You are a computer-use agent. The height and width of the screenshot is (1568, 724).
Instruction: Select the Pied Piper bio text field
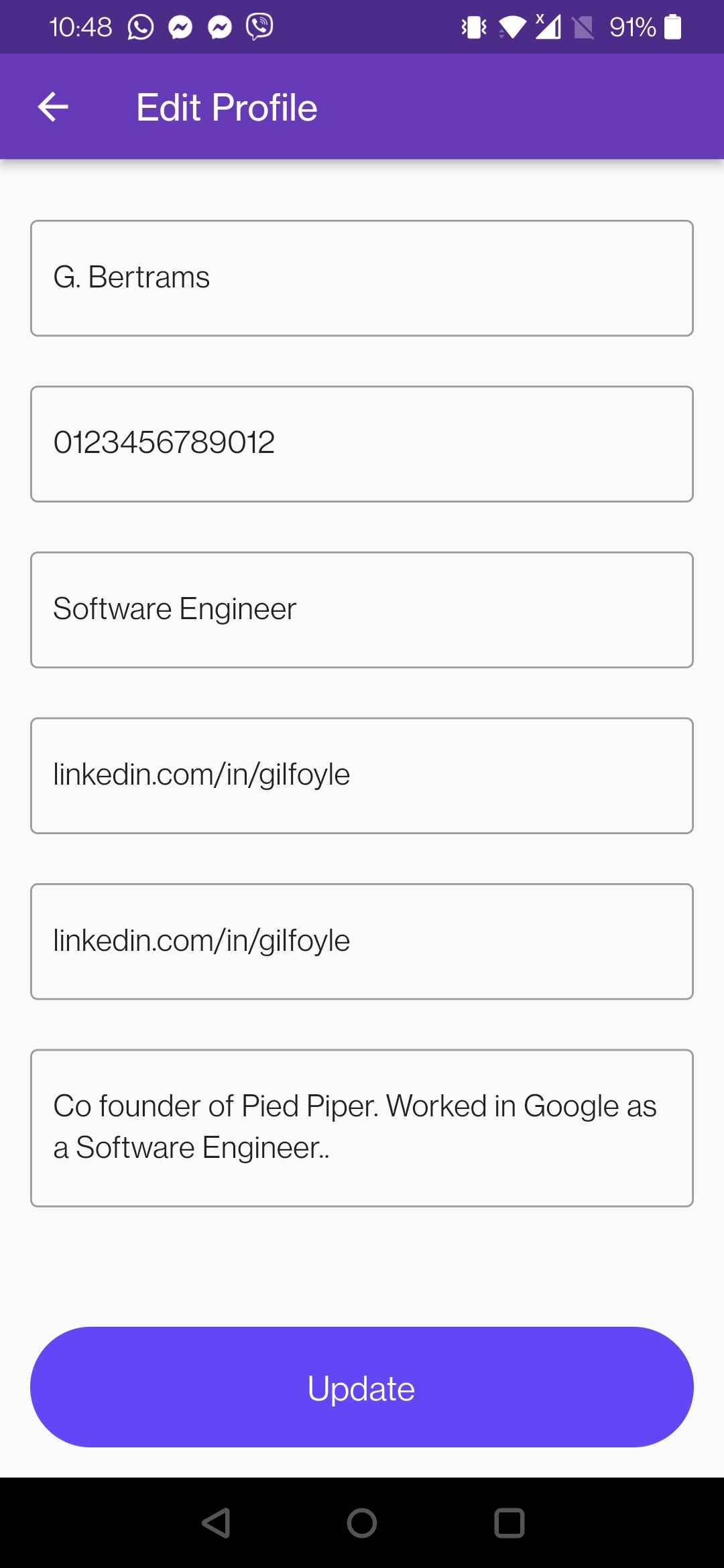pyautogui.click(x=362, y=1126)
